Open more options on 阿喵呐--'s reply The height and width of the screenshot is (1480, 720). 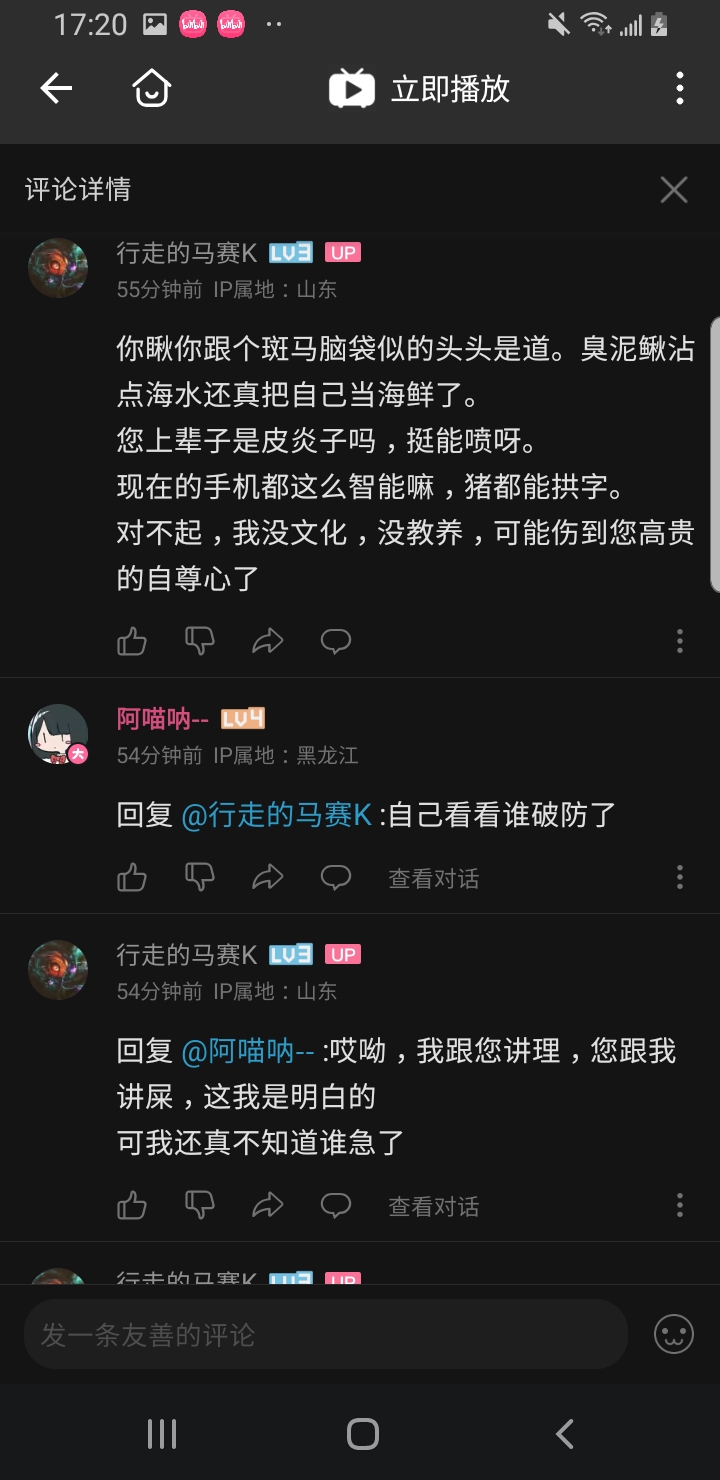pos(680,878)
